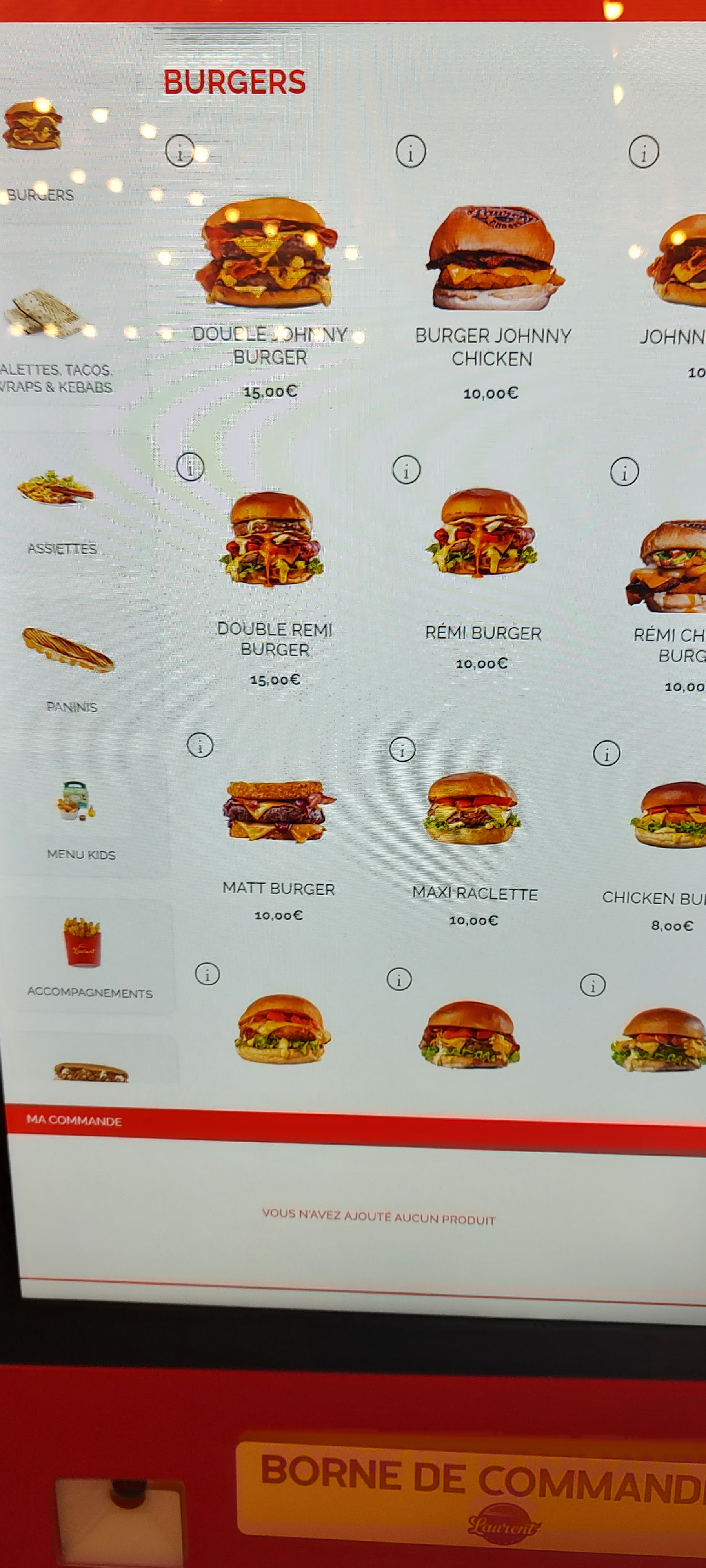Show info for Maxi Raclette

(x=402, y=749)
